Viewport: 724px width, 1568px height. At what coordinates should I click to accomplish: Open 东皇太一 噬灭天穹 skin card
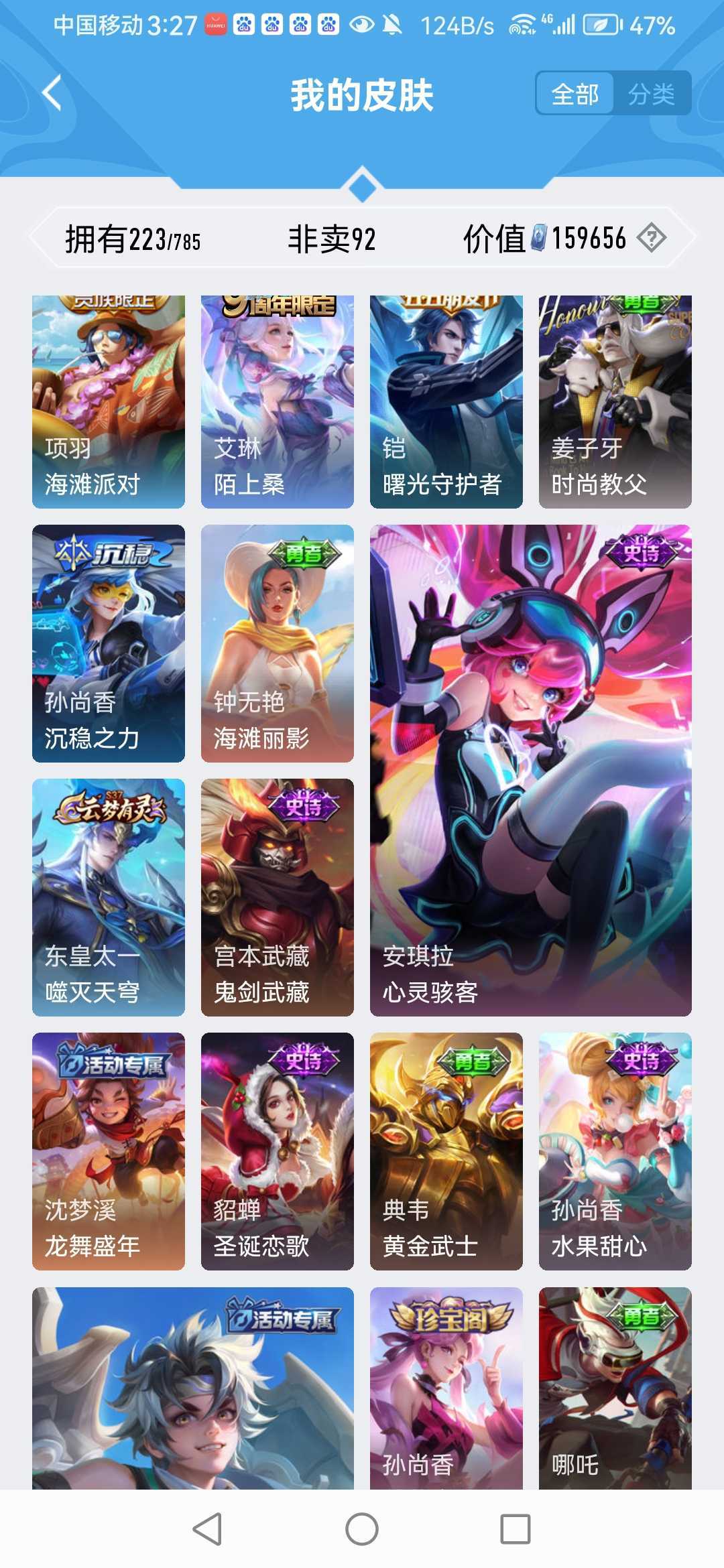(109, 897)
